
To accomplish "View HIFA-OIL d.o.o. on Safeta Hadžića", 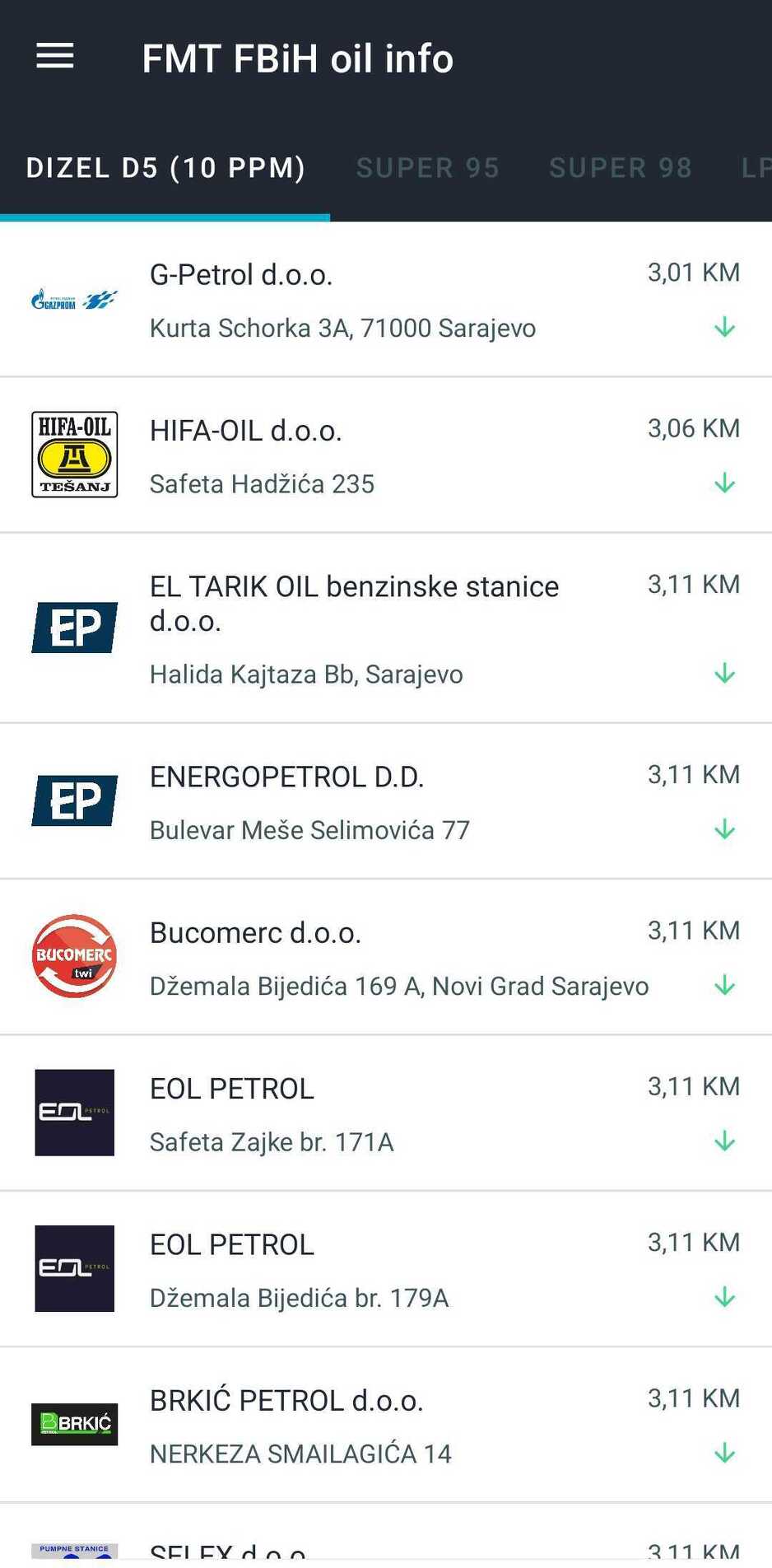I will click(385, 455).
